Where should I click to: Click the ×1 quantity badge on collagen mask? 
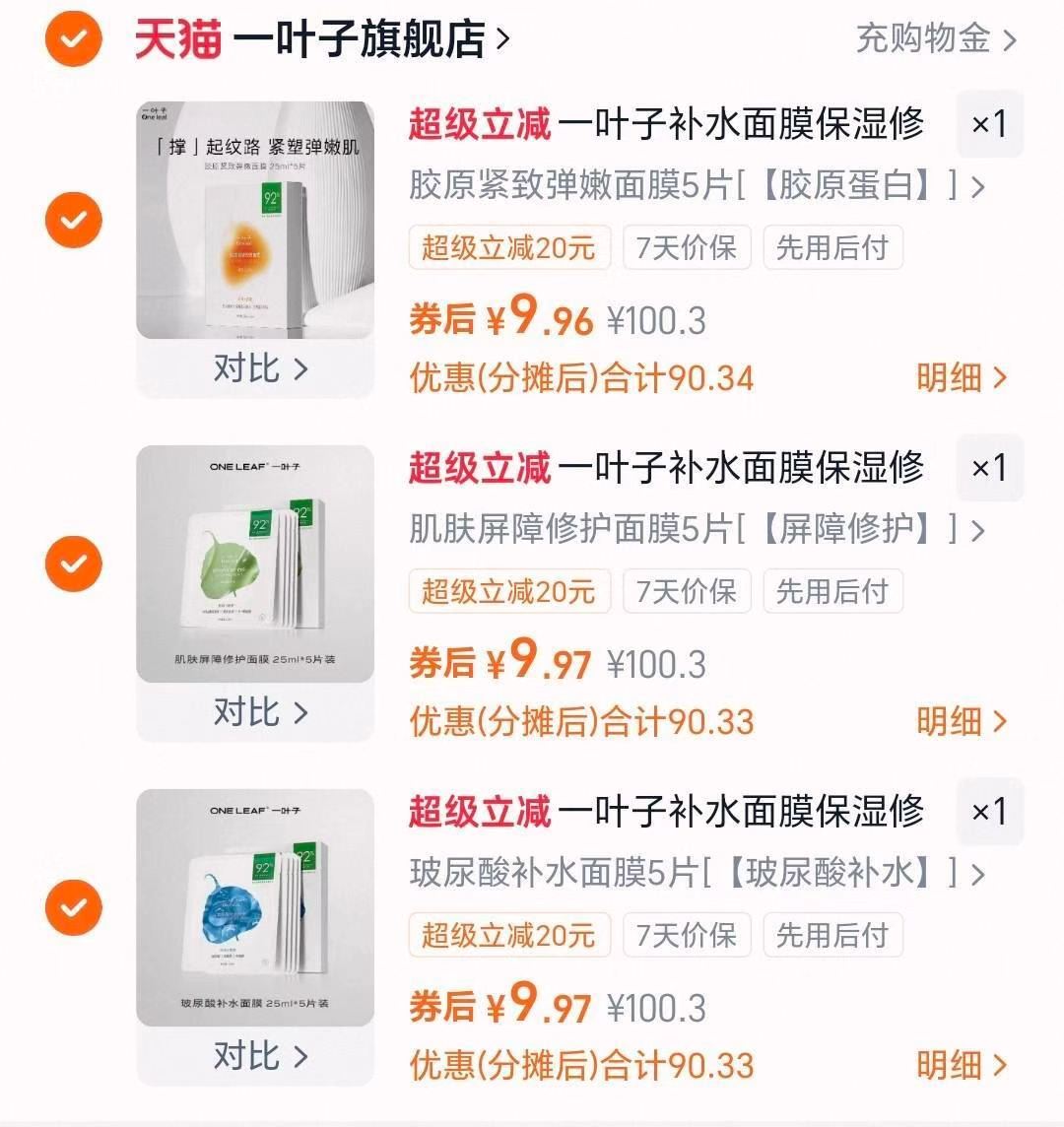[x=990, y=125]
